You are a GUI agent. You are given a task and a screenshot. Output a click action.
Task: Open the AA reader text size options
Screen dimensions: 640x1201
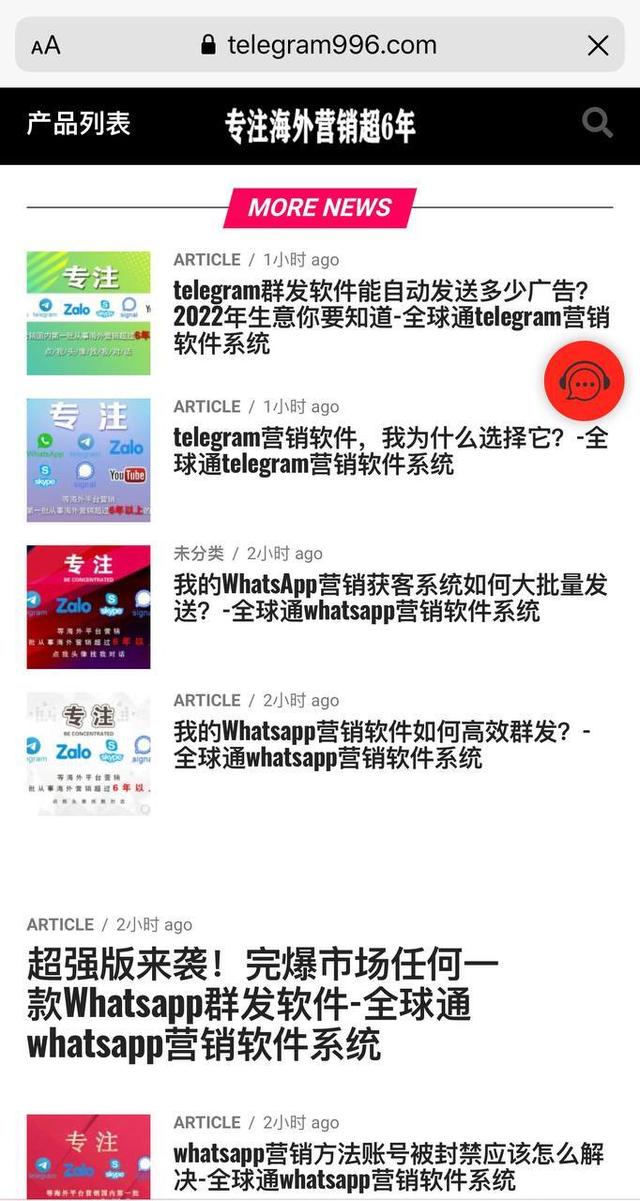tap(45, 46)
